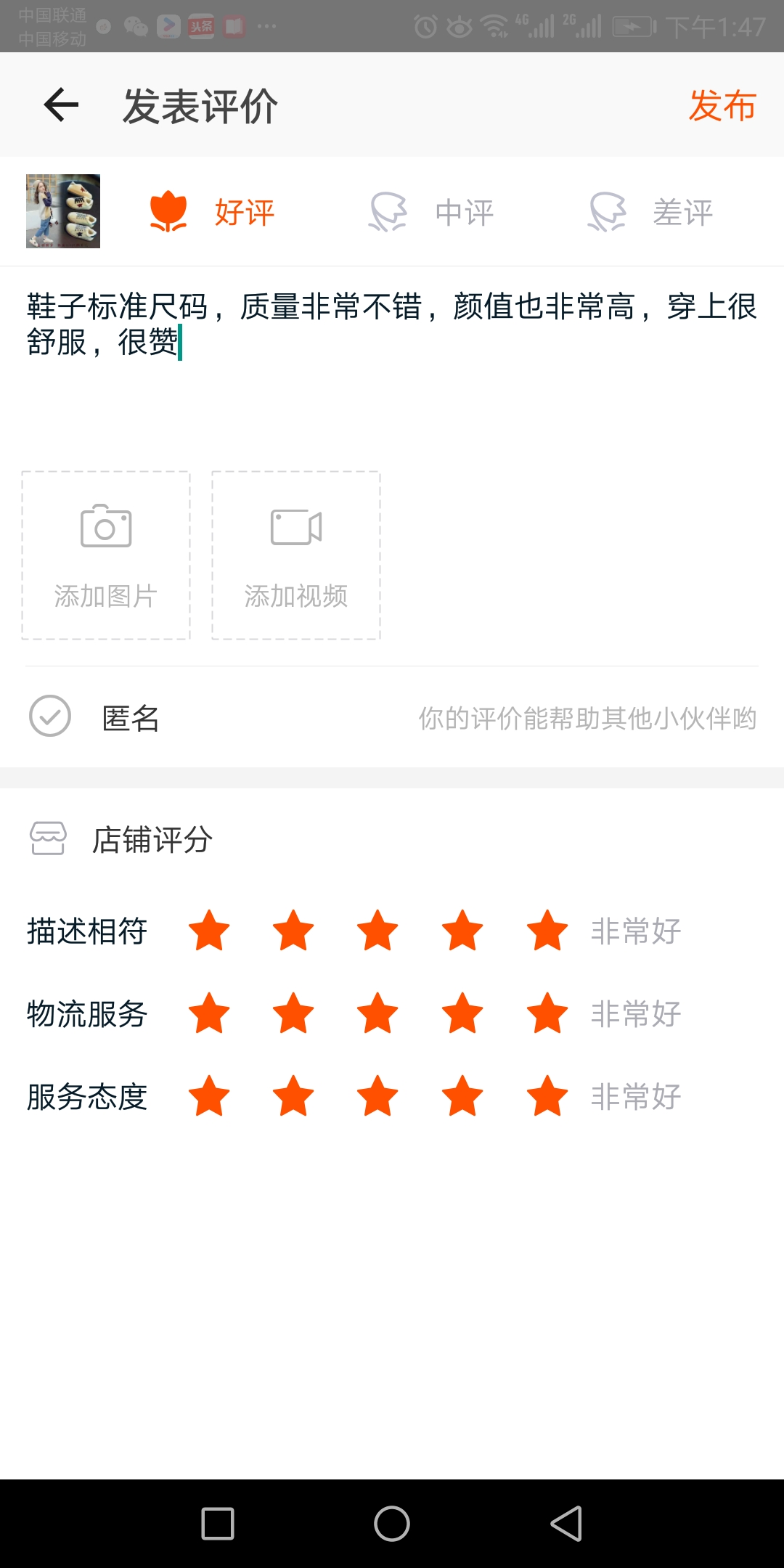Toggle the 匿名 anonymous checkbox
The height and width of the screenshot is (1568, 784).
(x=50, y=716)
